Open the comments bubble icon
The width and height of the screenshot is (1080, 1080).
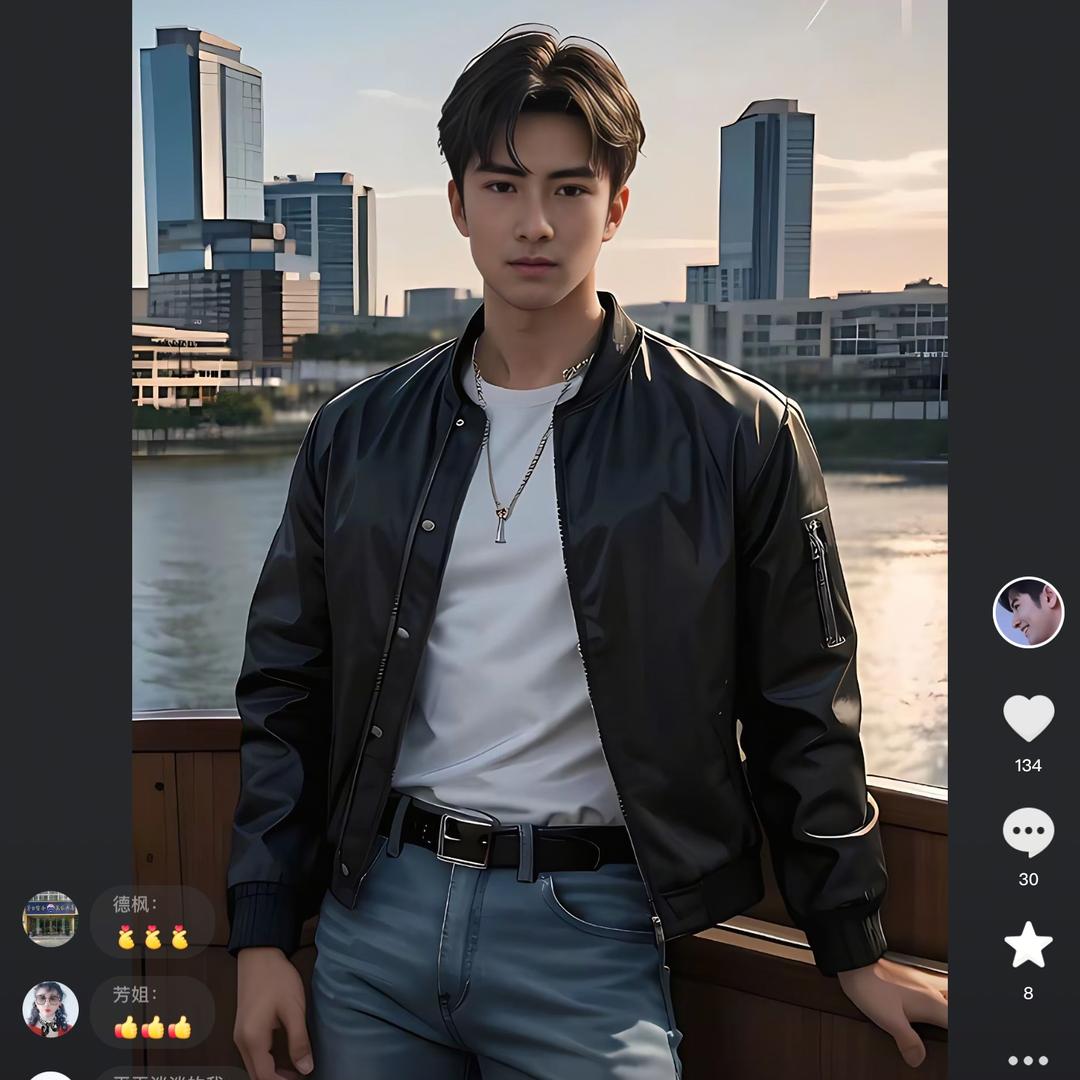point(1028,832)
